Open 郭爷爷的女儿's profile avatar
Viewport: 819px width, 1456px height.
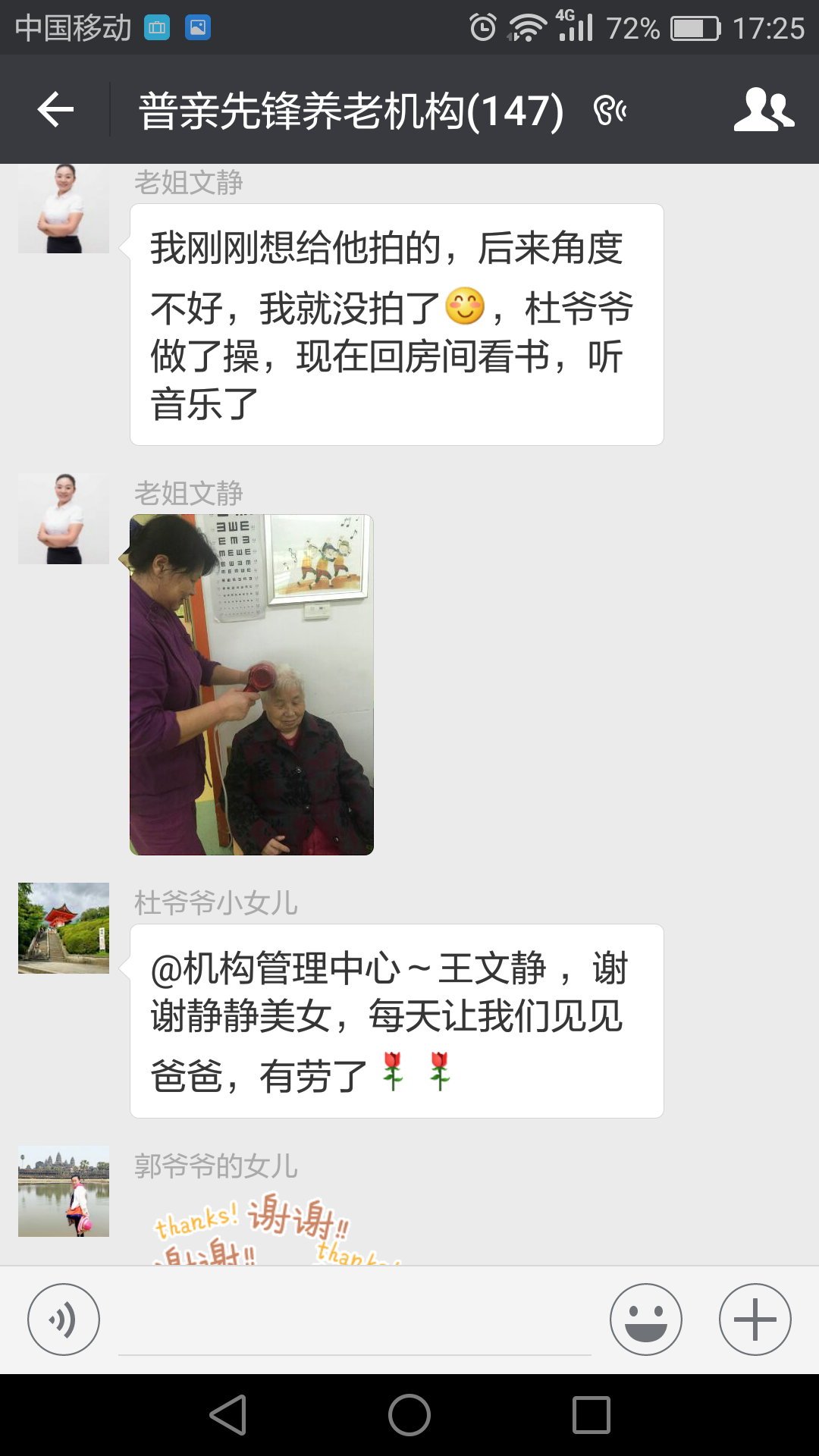pos(64,1191)
